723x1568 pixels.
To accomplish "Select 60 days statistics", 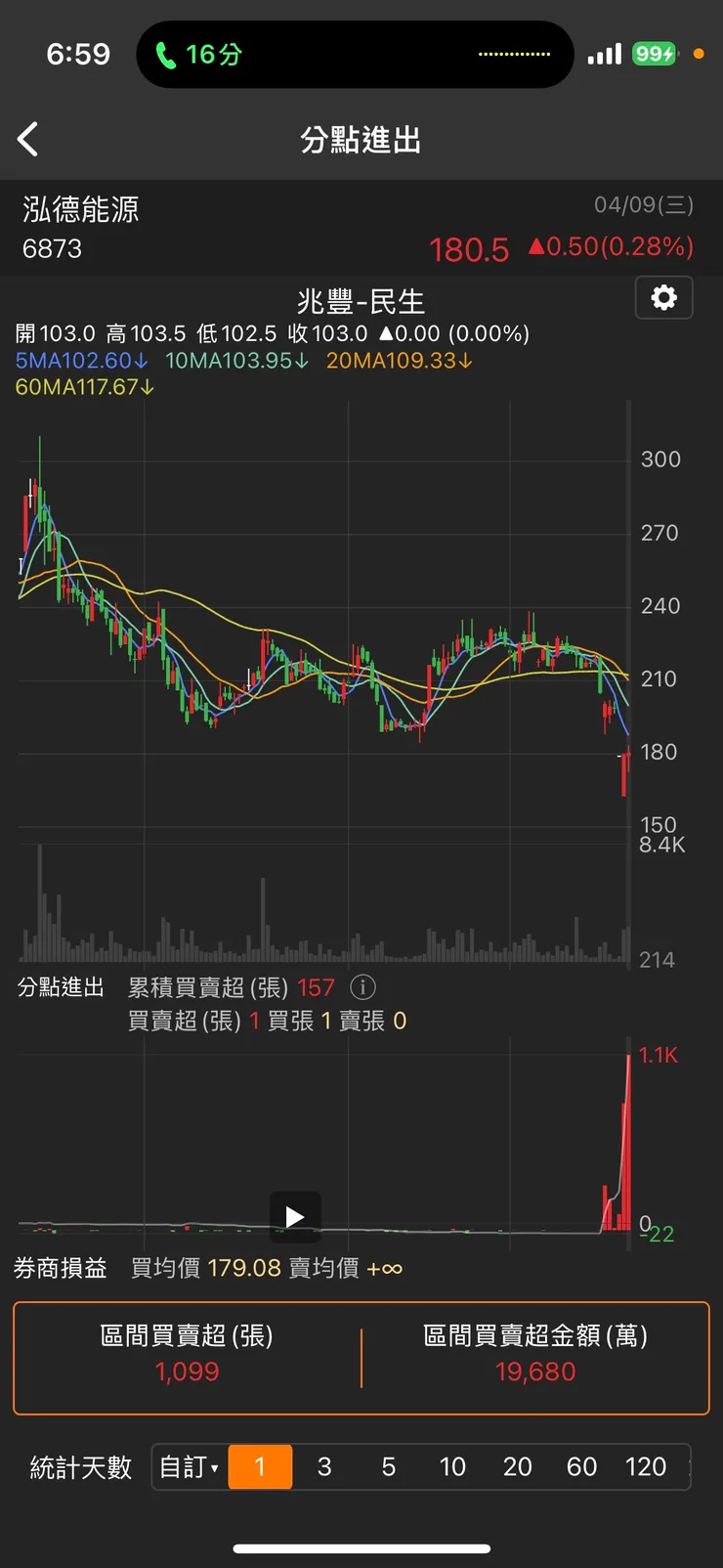I will tap(581, 1466).
